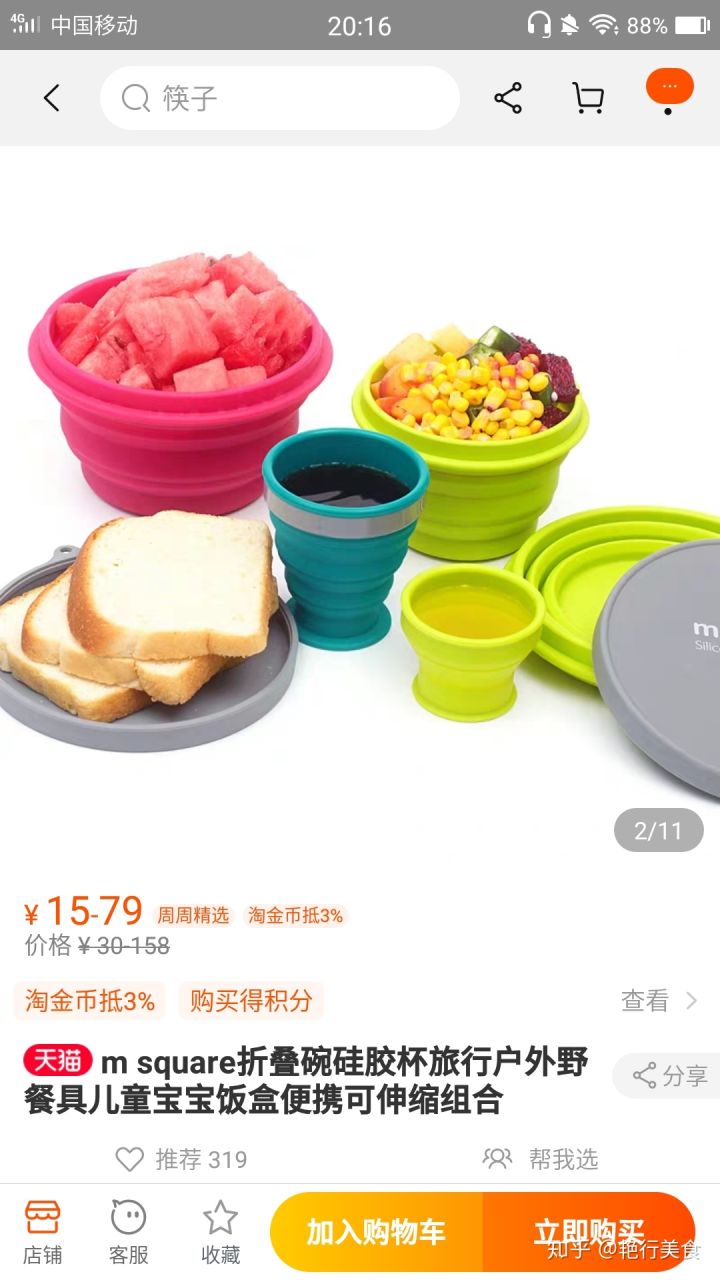The image size is (720, 1280).
Task: Visit the 店铺 store page
Action: pos(43,1231)
